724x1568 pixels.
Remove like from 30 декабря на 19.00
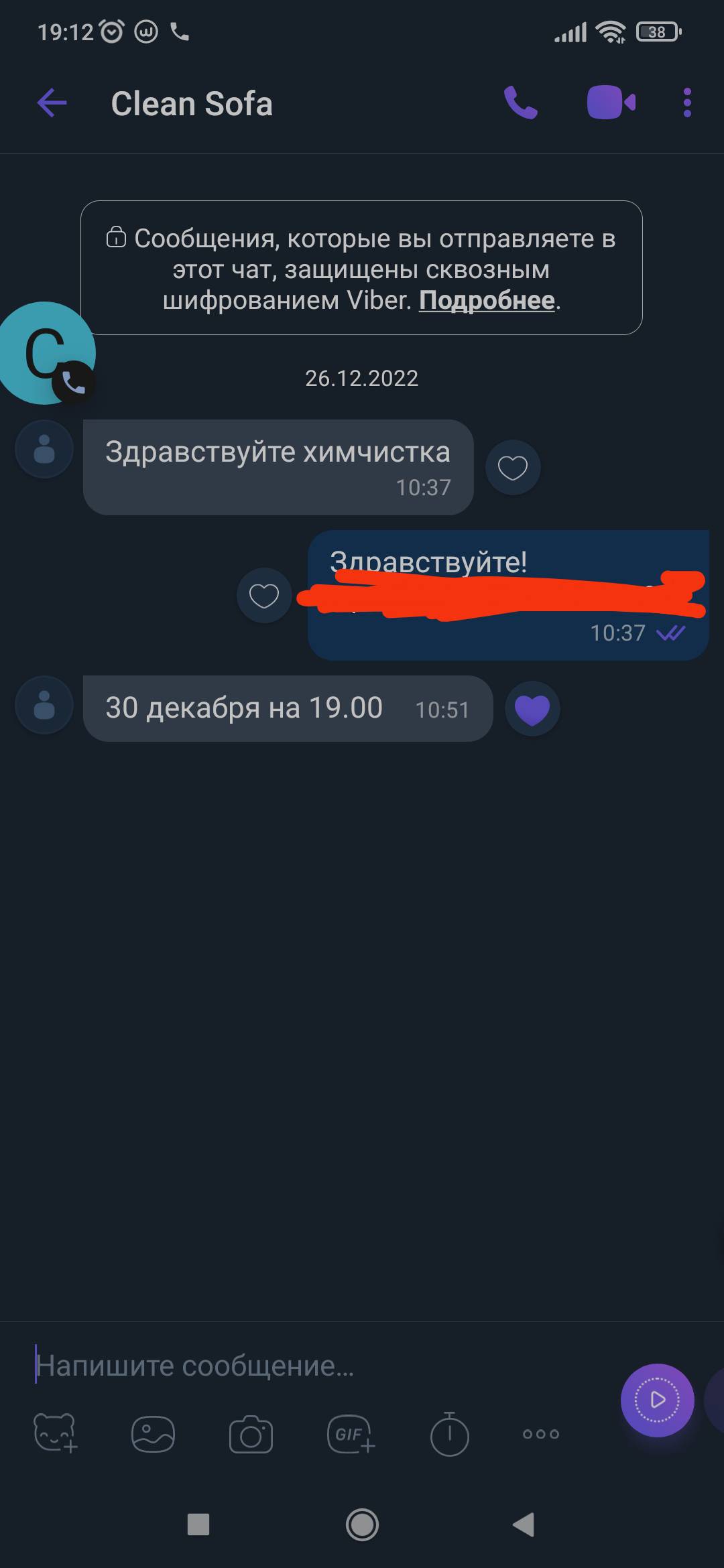532,709
